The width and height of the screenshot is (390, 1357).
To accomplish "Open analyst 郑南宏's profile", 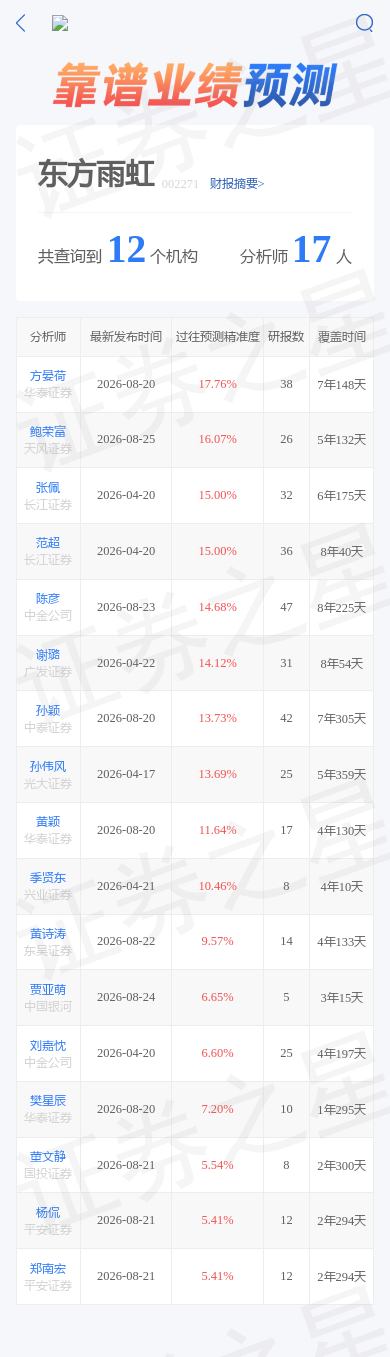I will (48, 1269).
